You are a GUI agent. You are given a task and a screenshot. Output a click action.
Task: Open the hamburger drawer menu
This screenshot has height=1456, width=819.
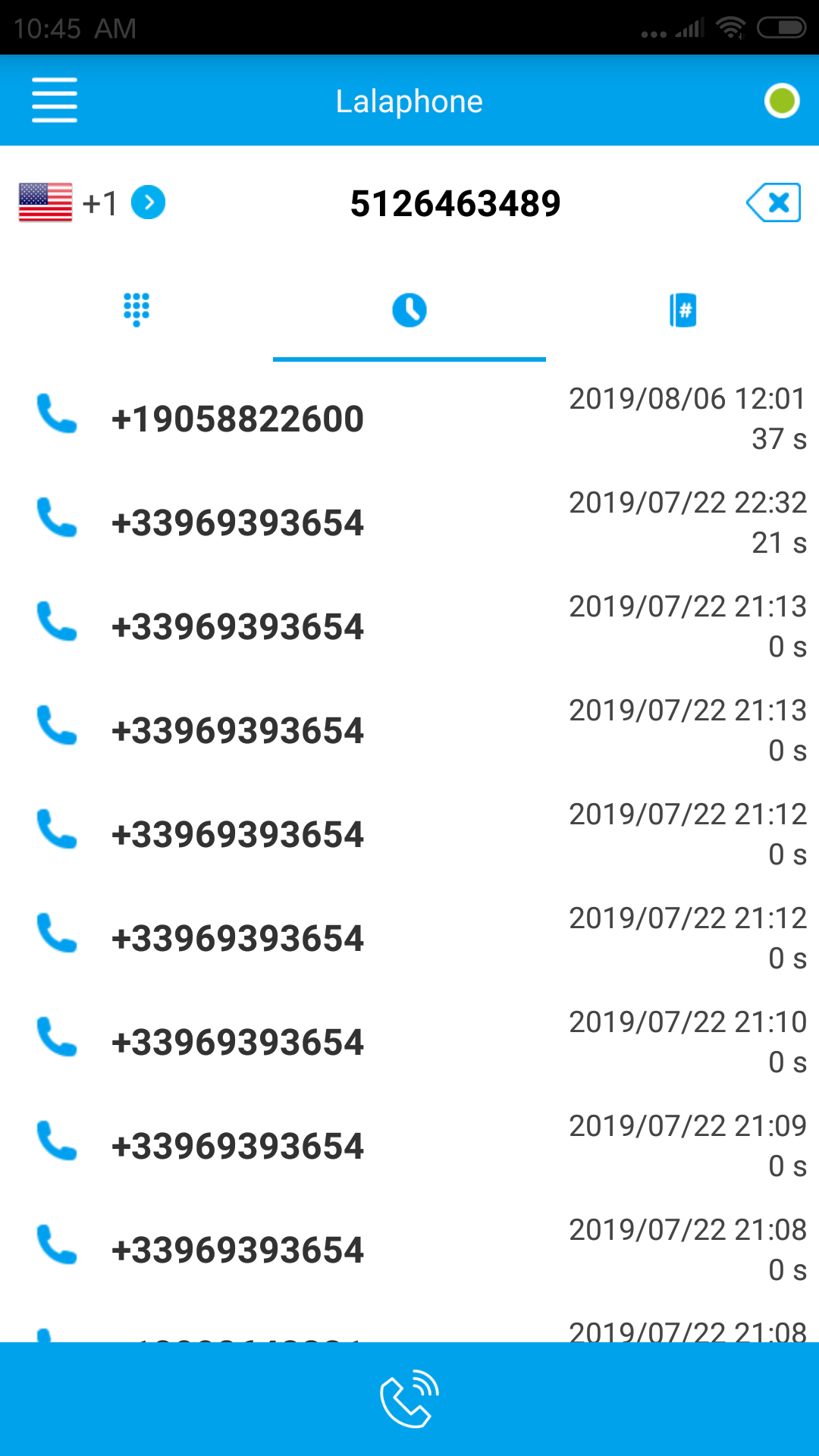tap(55, 100)
